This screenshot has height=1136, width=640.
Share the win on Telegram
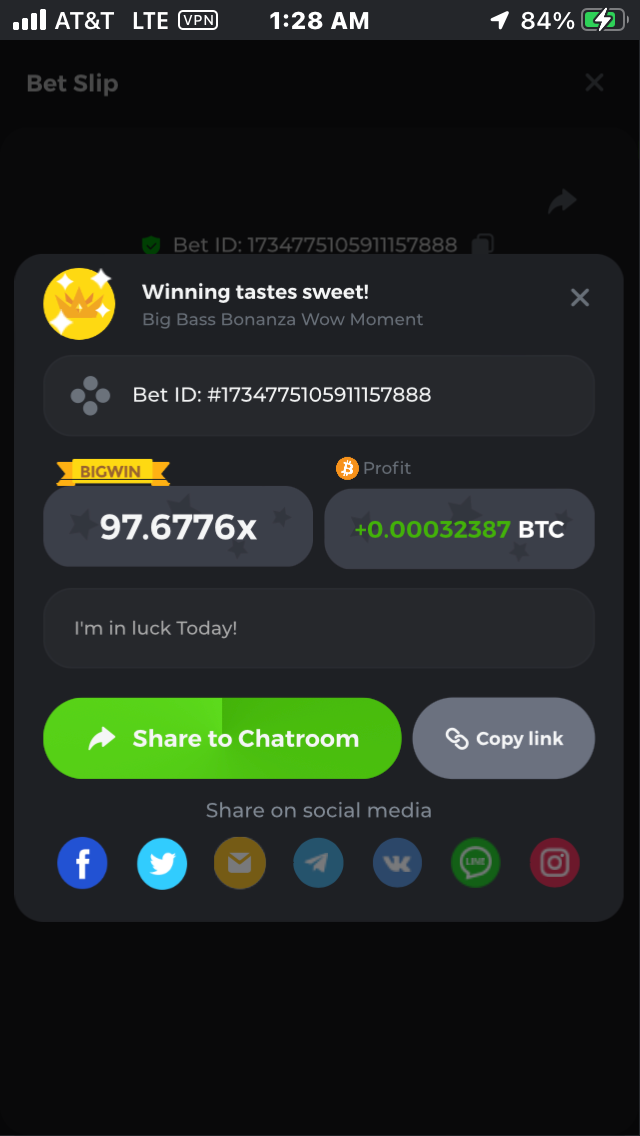pyautogui.click(x=318, y=863)
